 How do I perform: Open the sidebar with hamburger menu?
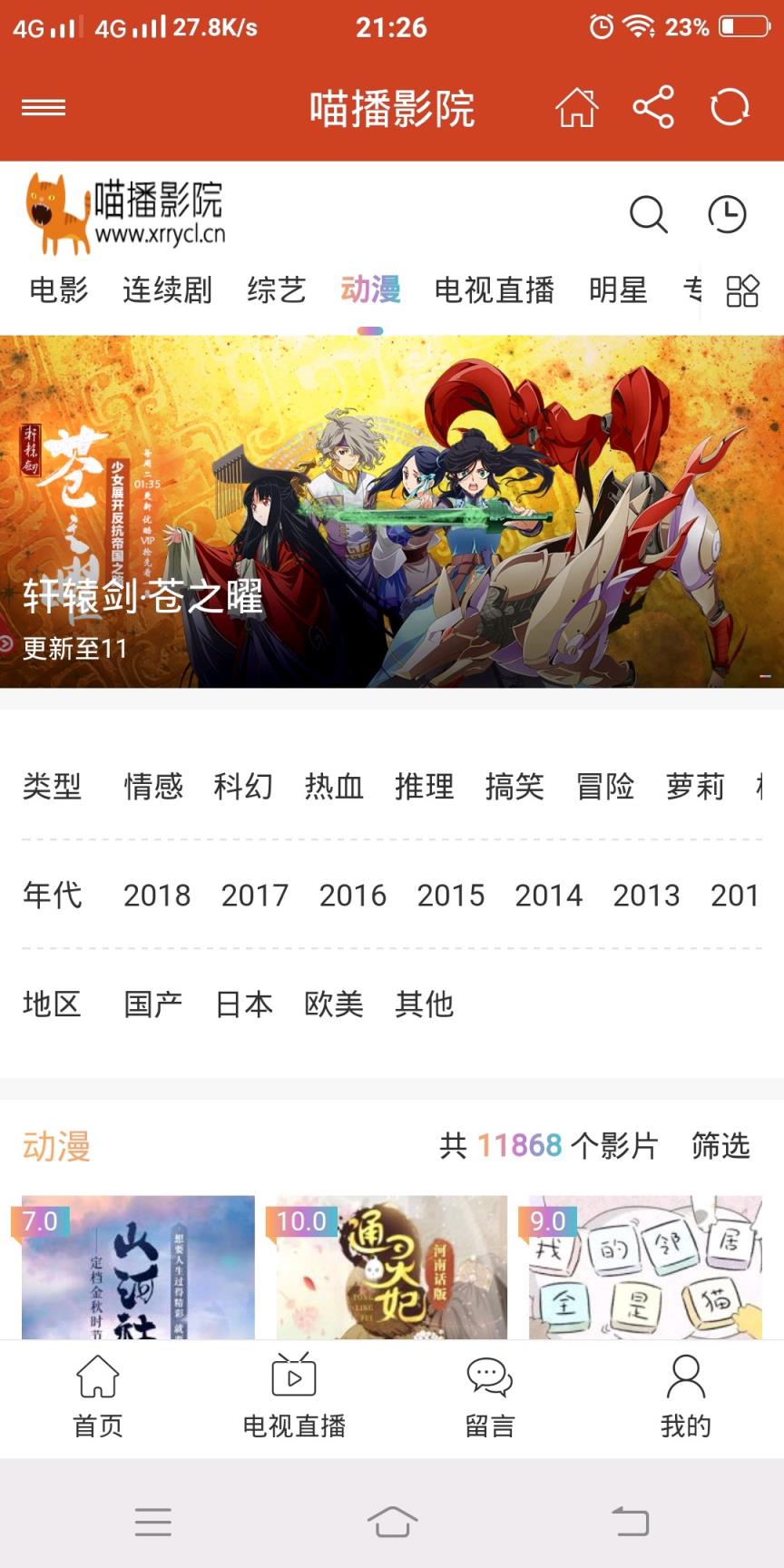tap(43, 106)
